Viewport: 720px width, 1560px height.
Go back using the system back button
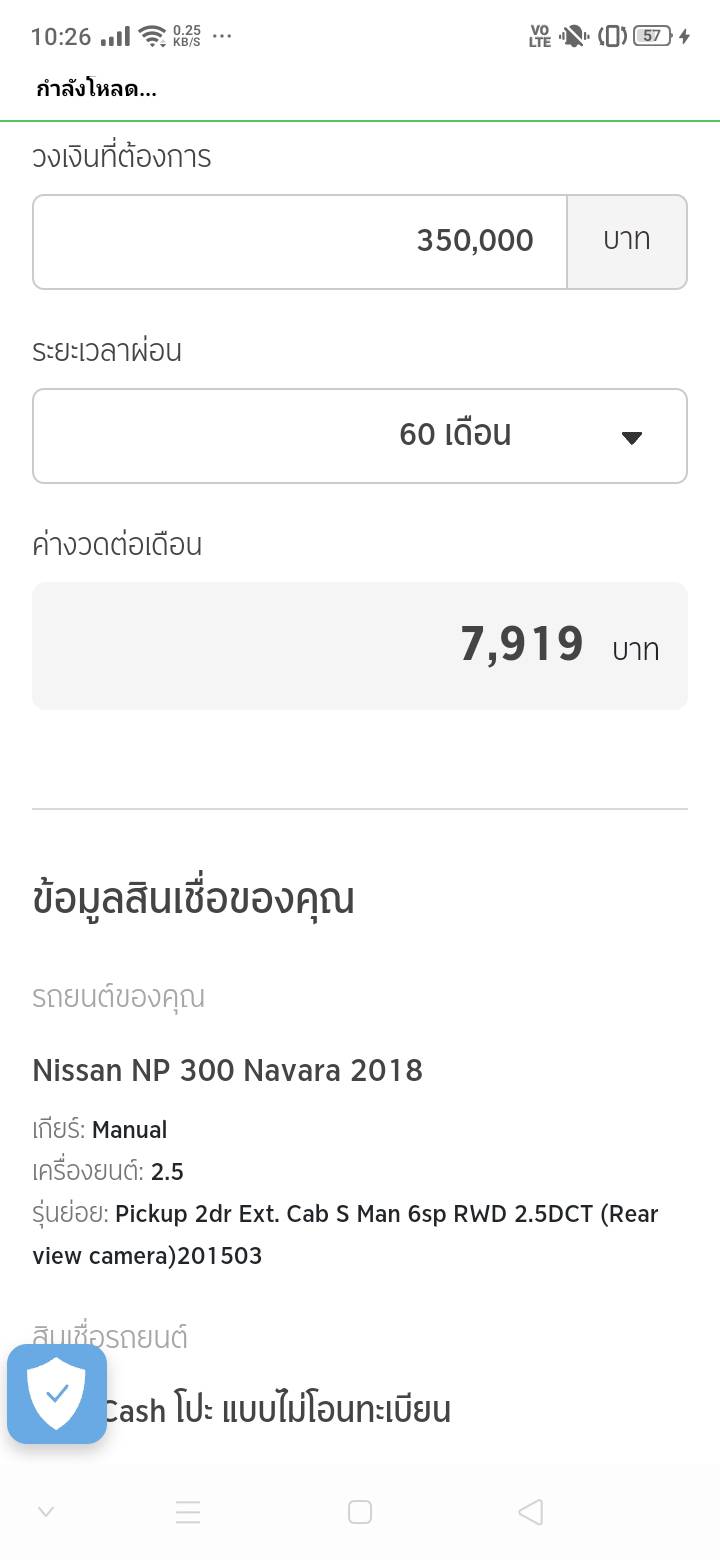click(x=531, y=1512)
